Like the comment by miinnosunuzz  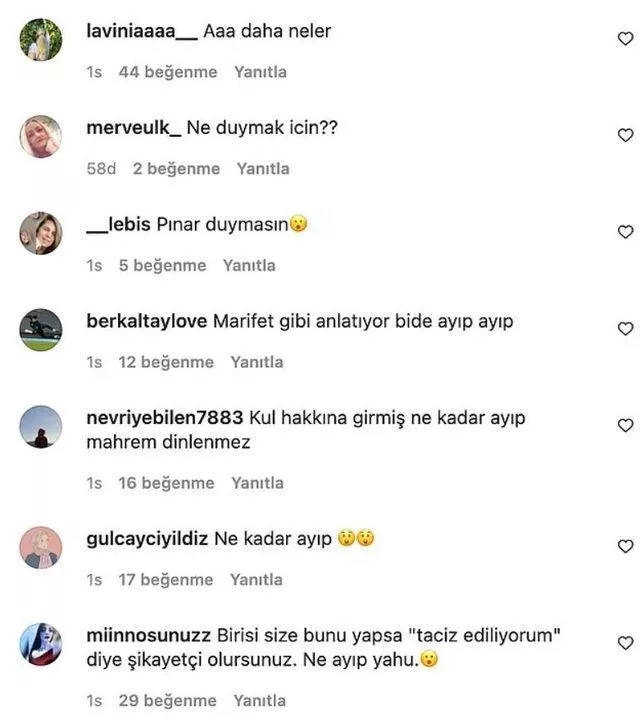point(626,643)
